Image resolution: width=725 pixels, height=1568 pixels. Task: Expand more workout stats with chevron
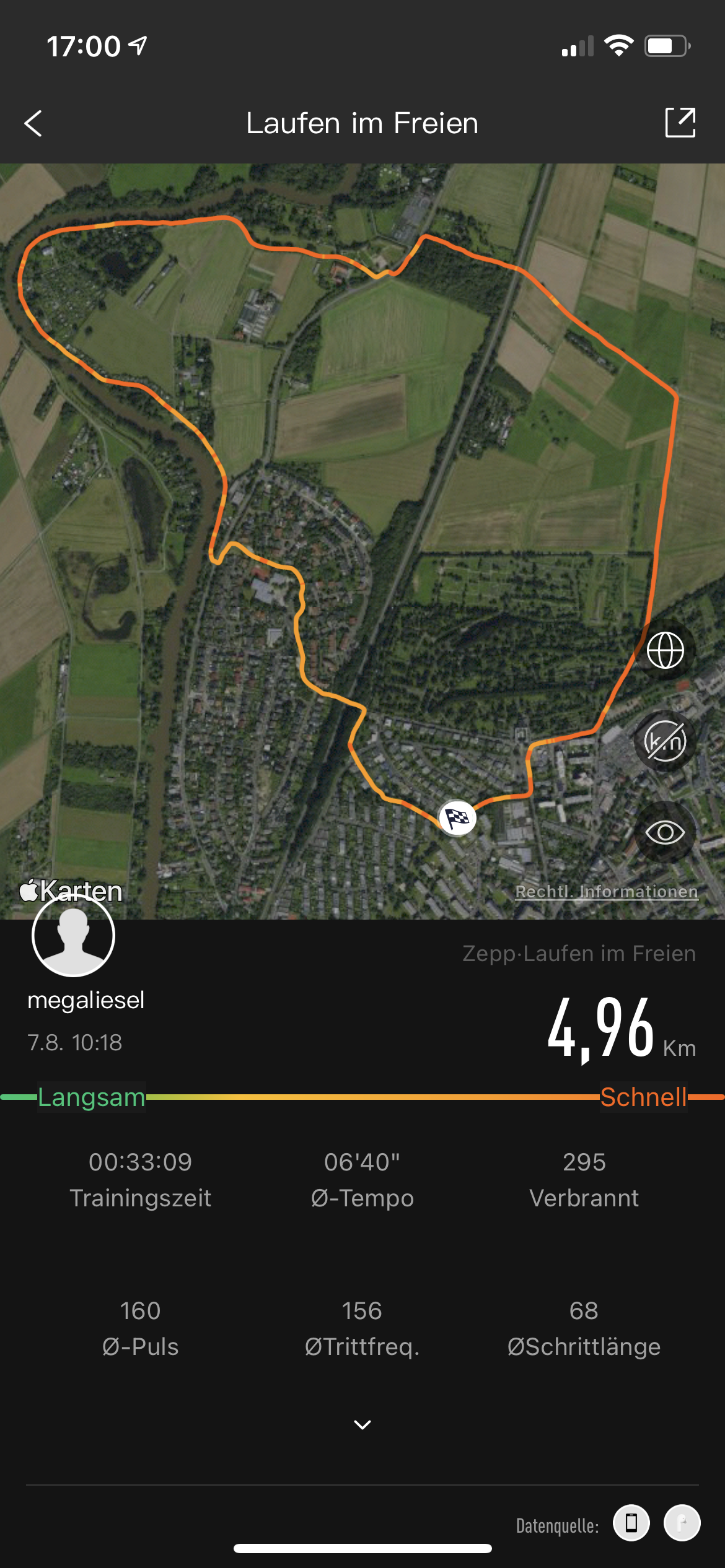pos(362,1424)
